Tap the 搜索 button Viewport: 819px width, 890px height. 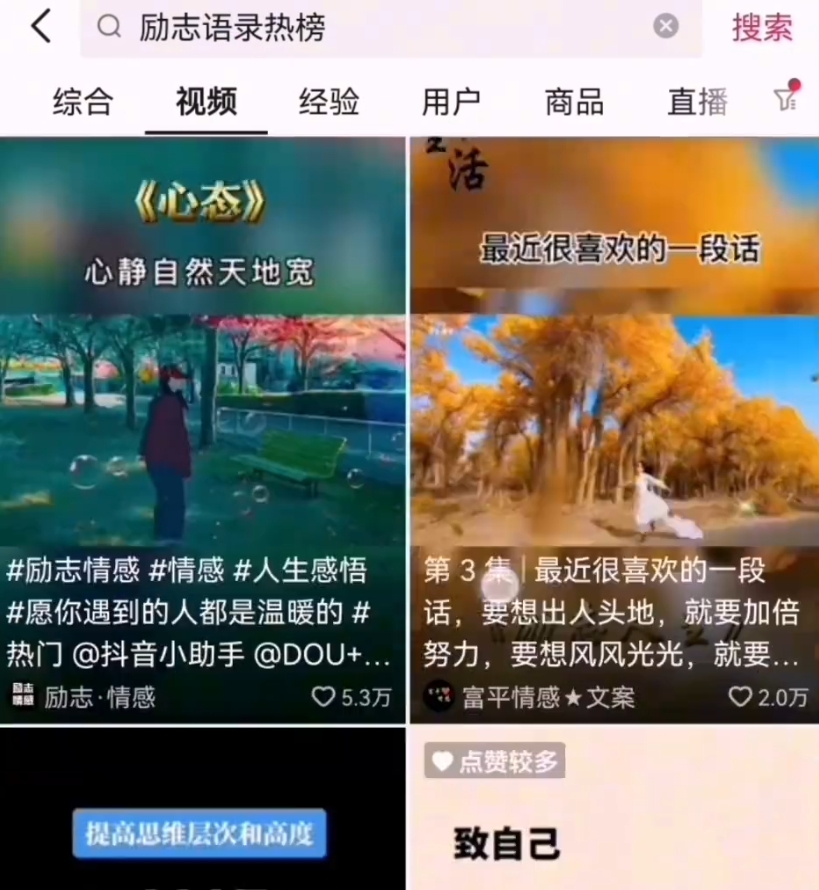click(762, 28)
